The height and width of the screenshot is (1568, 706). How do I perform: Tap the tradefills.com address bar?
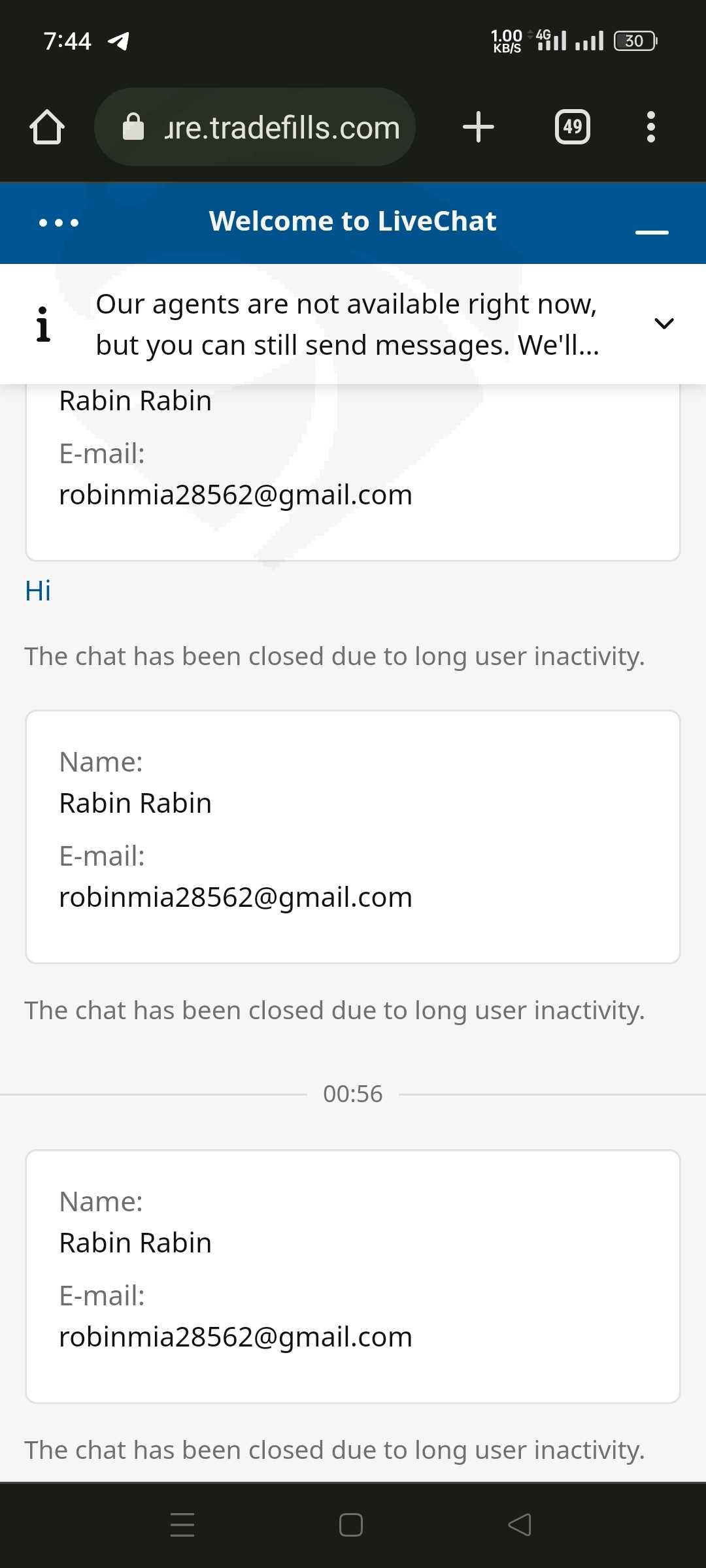255,127
